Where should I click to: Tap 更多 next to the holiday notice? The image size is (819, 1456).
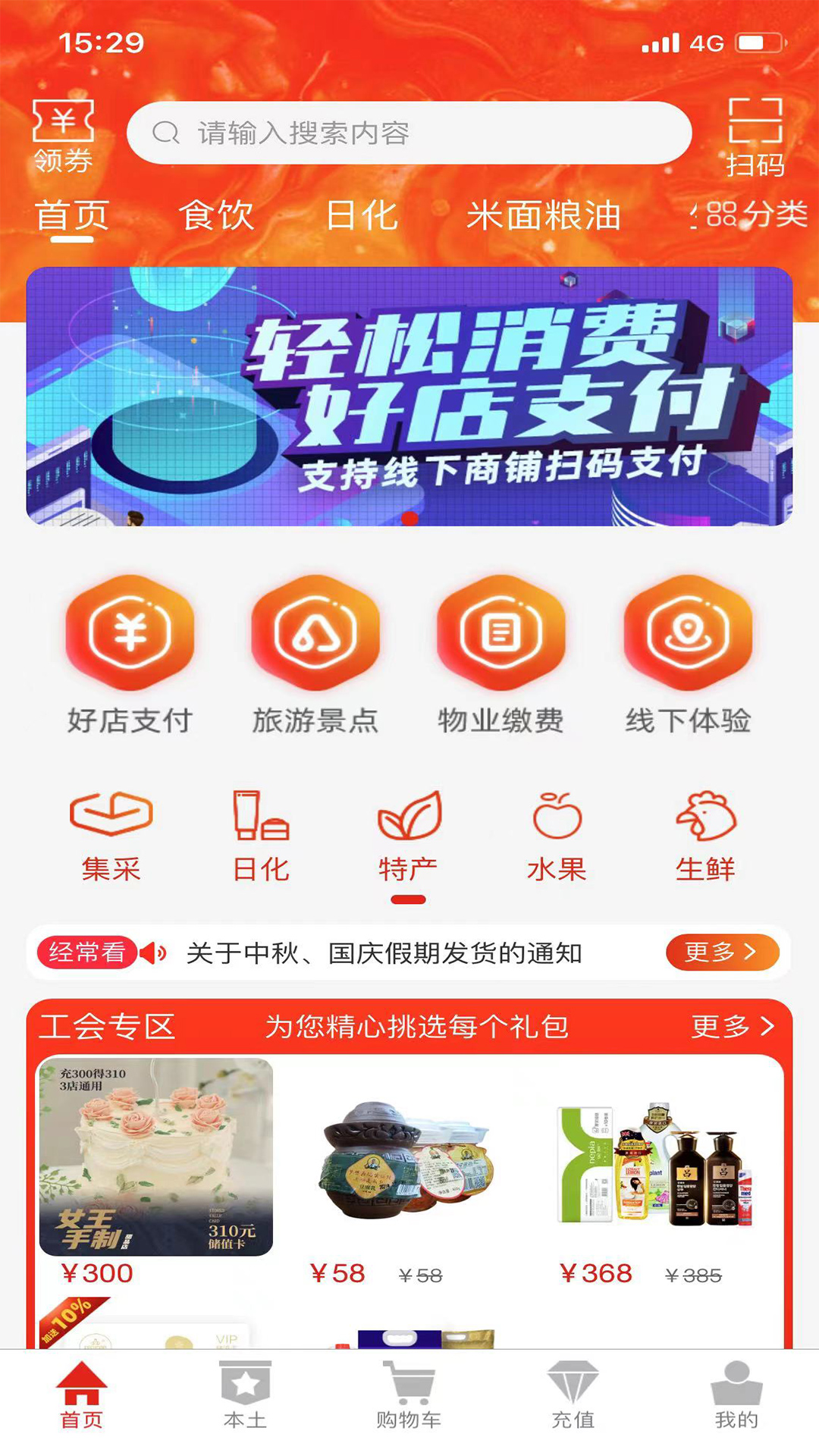(x=720, y=954)
